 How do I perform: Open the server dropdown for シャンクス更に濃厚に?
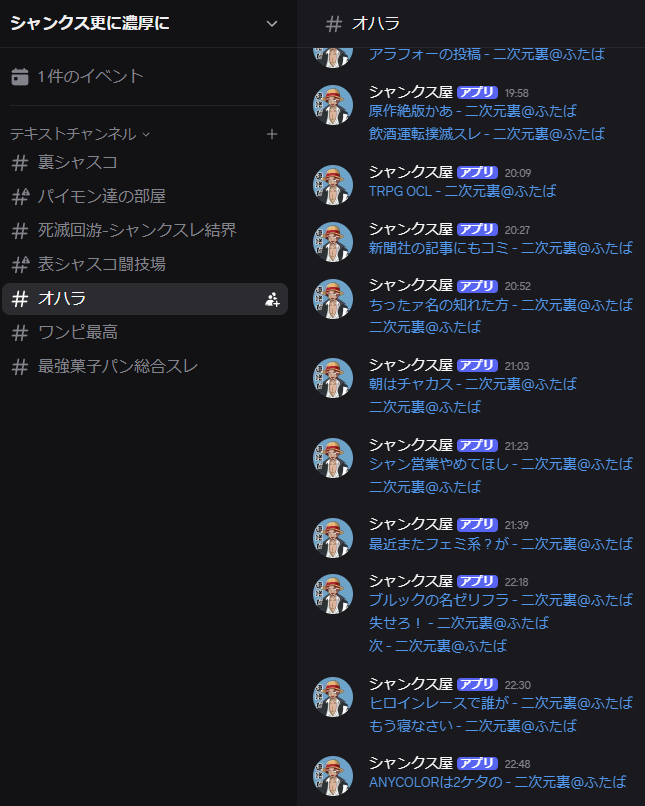[272, 24]
